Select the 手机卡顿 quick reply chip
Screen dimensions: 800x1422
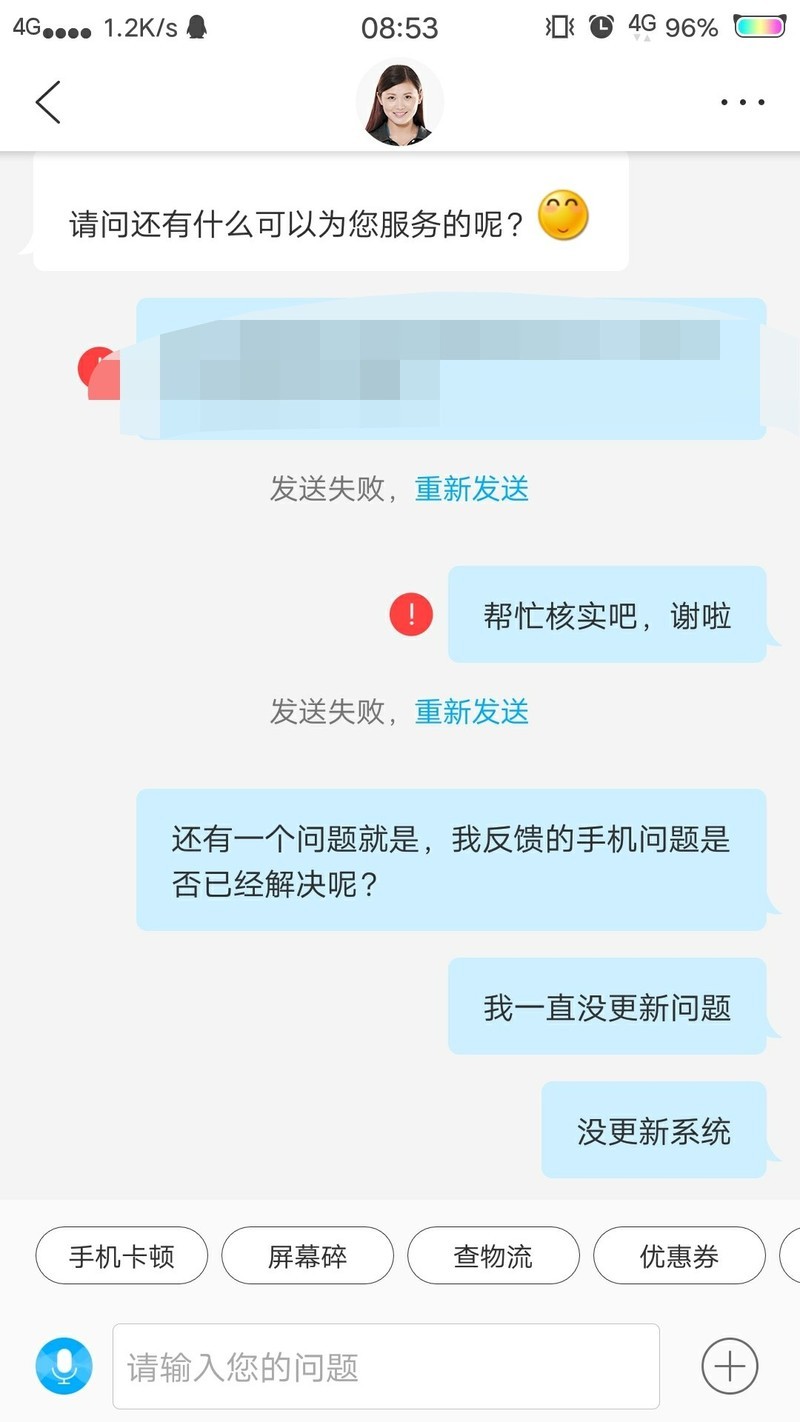pyautogui.click(x=121, y=1255)
